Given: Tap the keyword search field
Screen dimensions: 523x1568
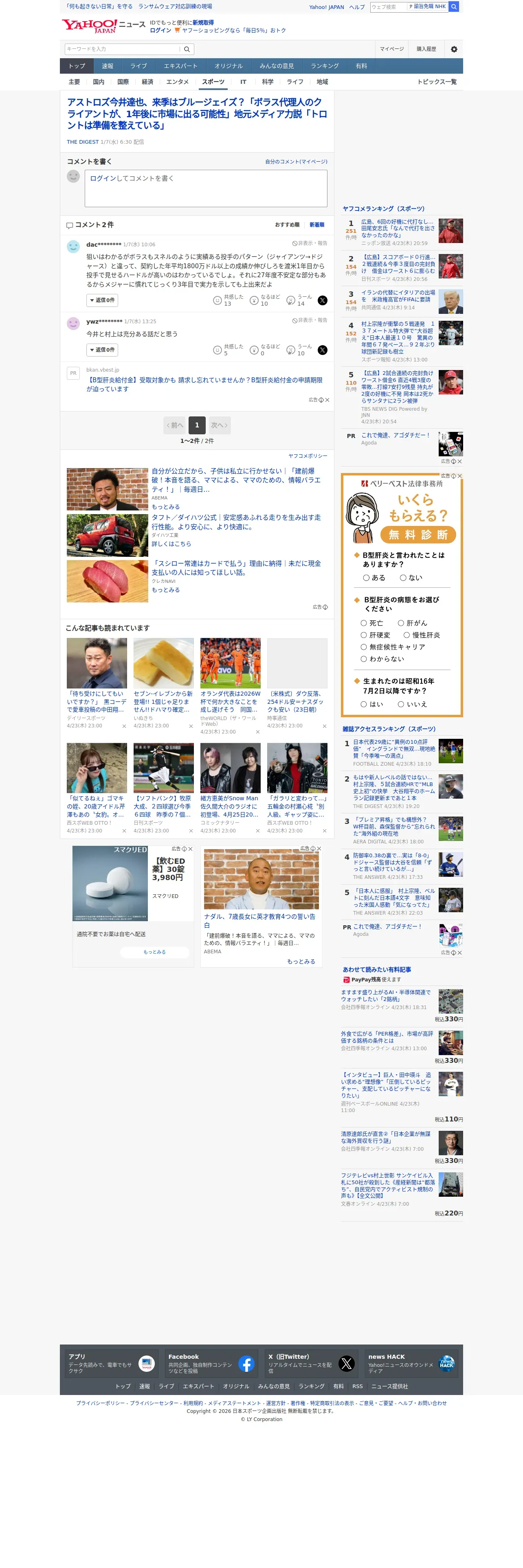Looking at the screenshot, I should tap(122, 49).
